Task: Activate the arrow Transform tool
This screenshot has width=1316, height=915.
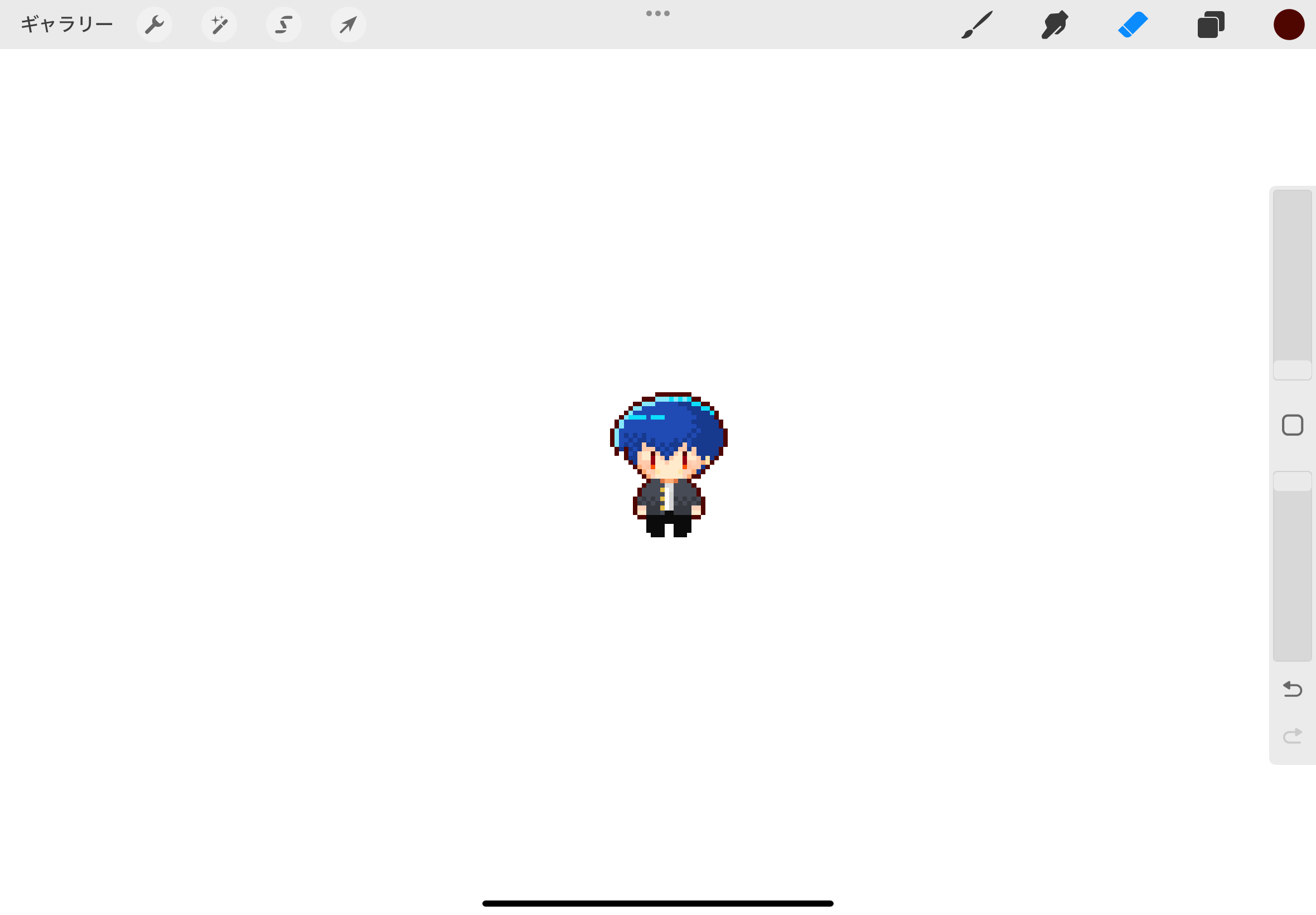Action: 349,25
